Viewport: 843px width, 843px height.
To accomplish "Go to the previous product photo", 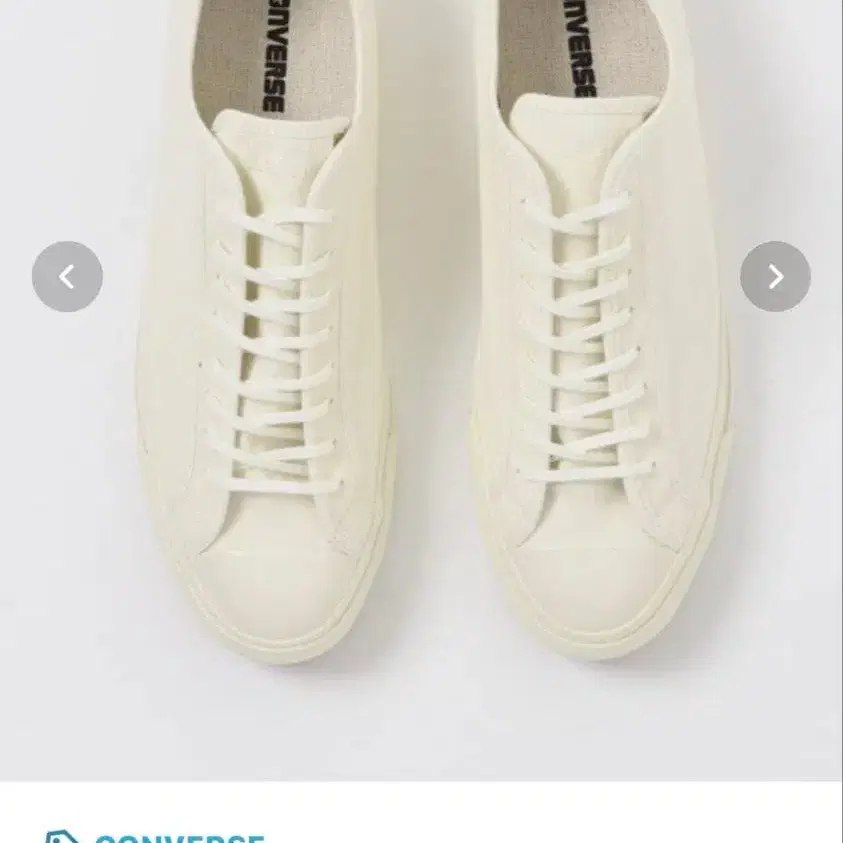I will (x=67, y=277).
